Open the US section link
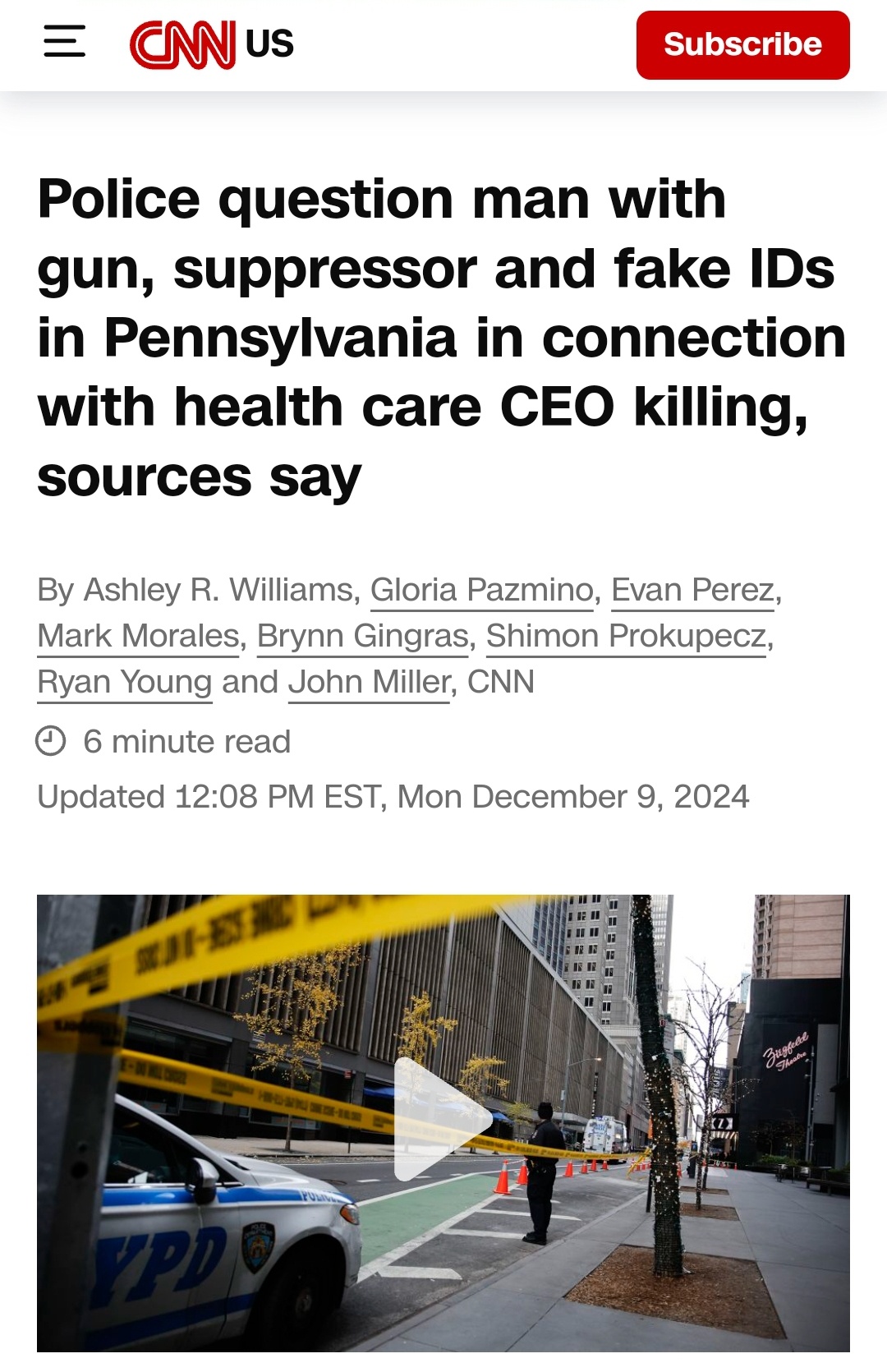 coord(269,44)
